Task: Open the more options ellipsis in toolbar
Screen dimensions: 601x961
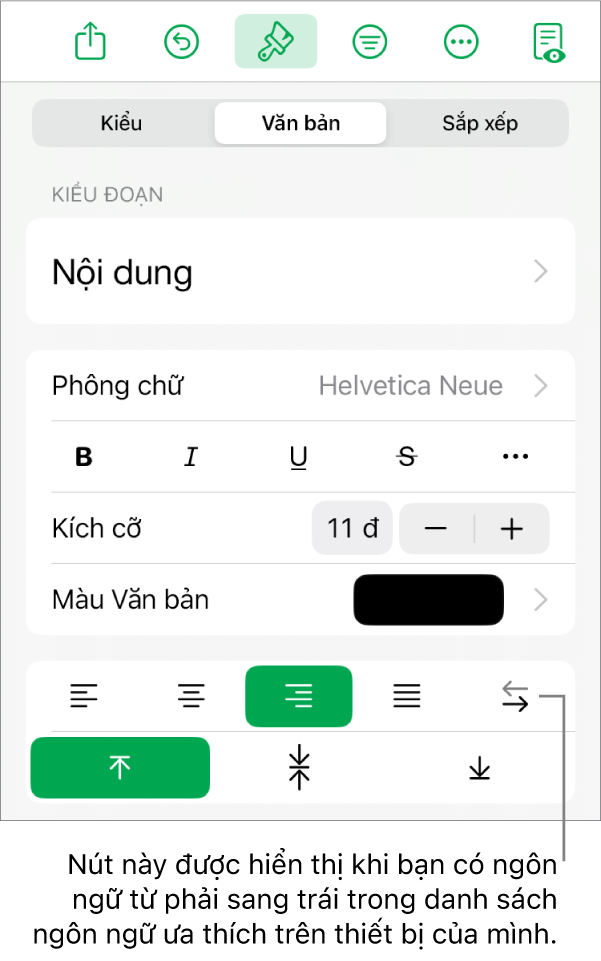Action: (461, 42)
